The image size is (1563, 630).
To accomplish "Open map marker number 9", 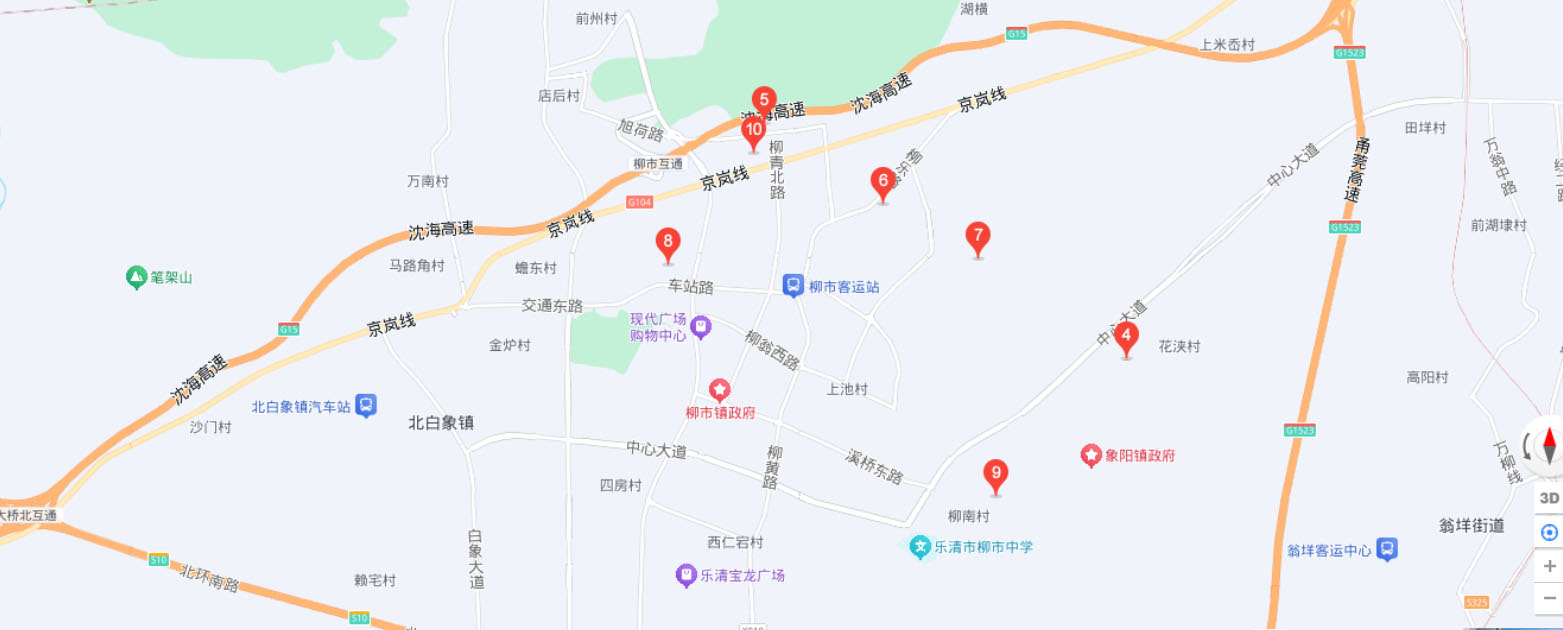I will tap(995, 474).
